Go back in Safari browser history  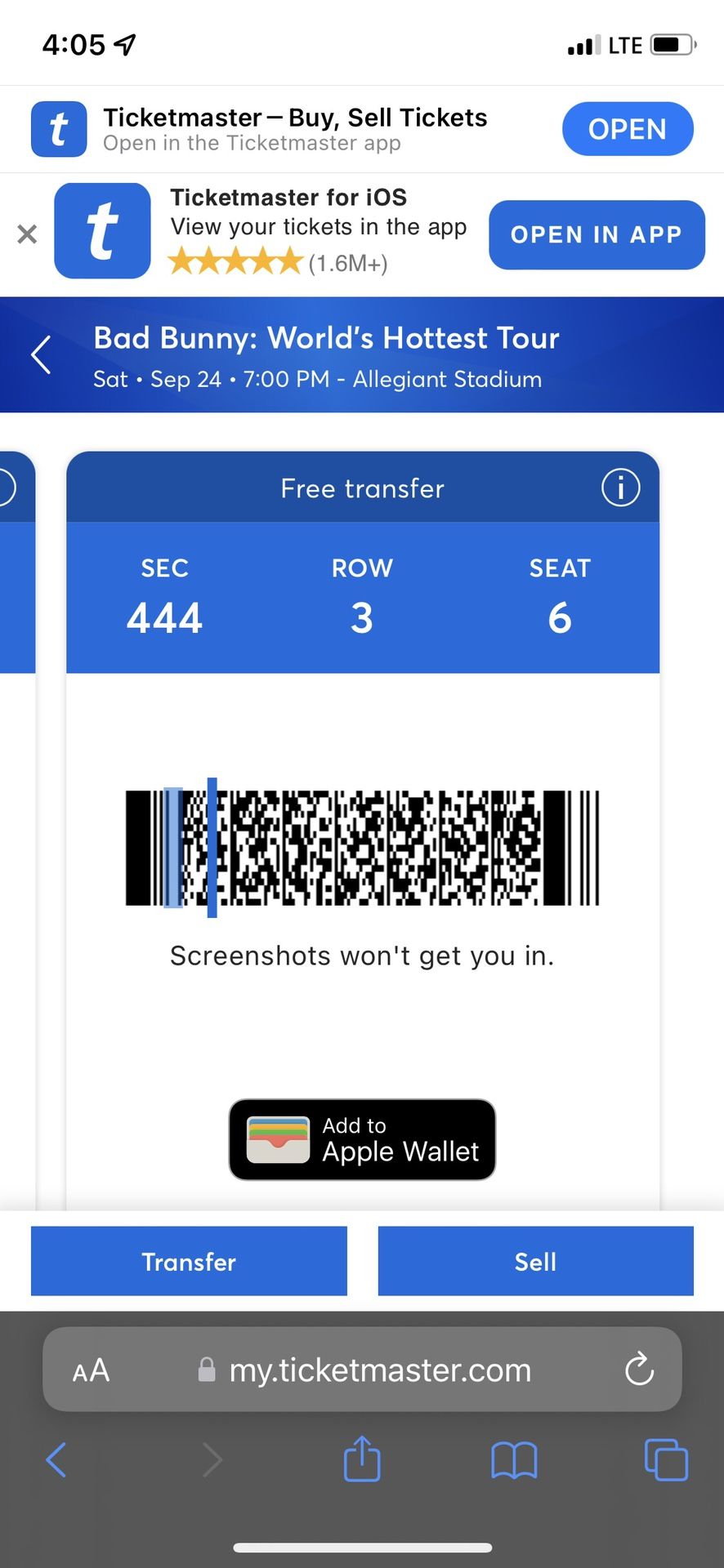pyautogui.click(x=56, y=1459)
